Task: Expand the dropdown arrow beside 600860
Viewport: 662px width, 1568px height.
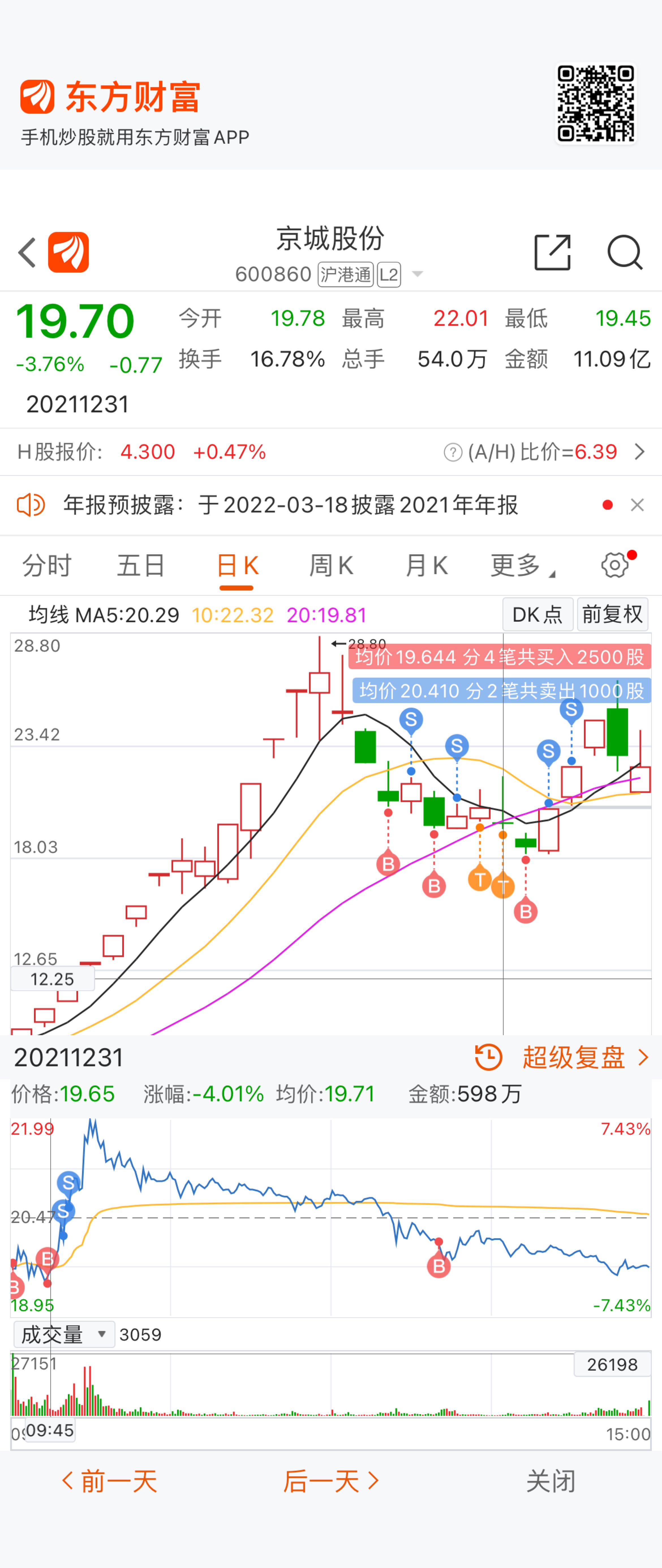Action: [x=418, y=275]
